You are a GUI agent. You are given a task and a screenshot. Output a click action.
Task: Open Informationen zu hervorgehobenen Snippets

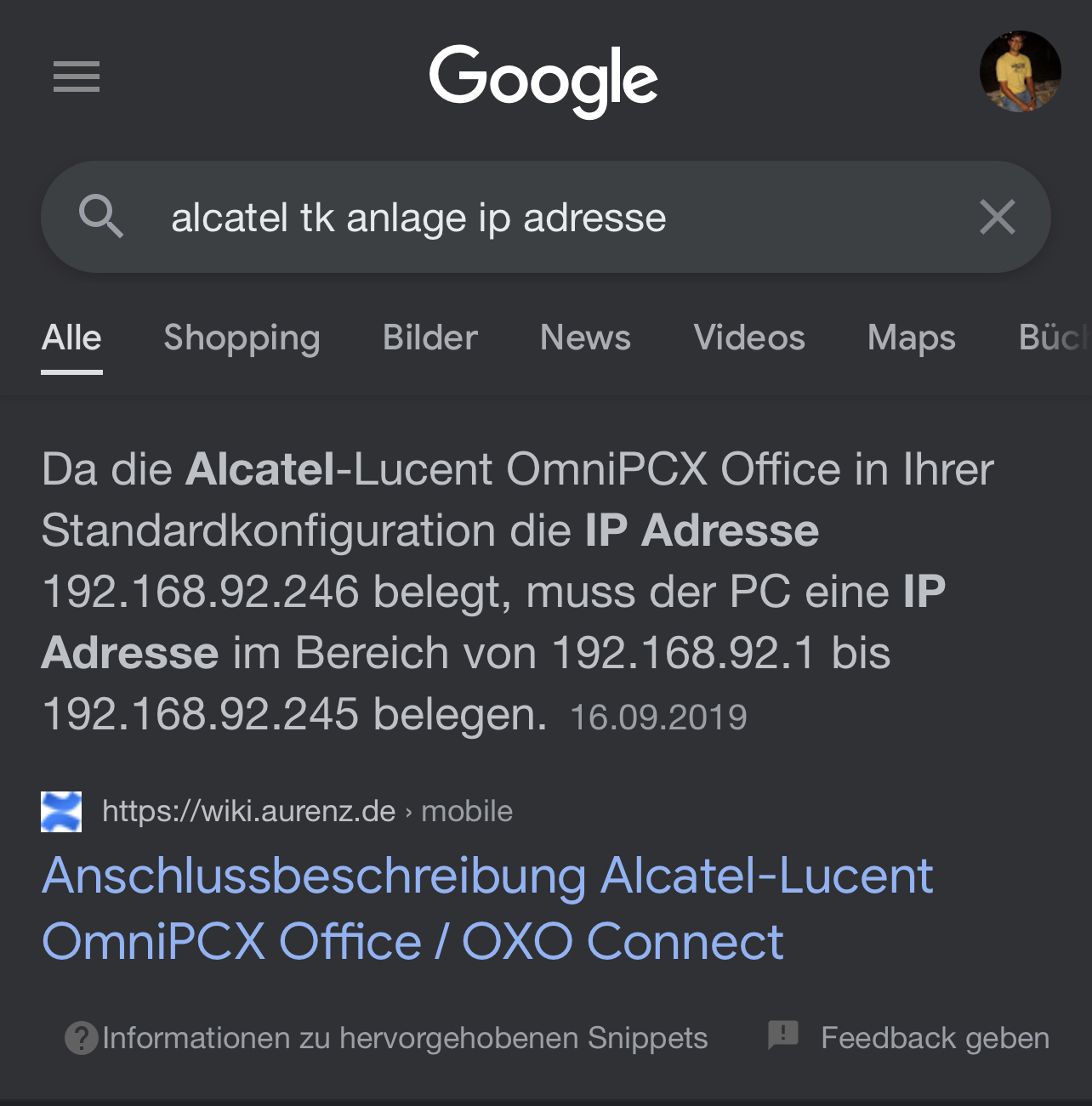404,1038
